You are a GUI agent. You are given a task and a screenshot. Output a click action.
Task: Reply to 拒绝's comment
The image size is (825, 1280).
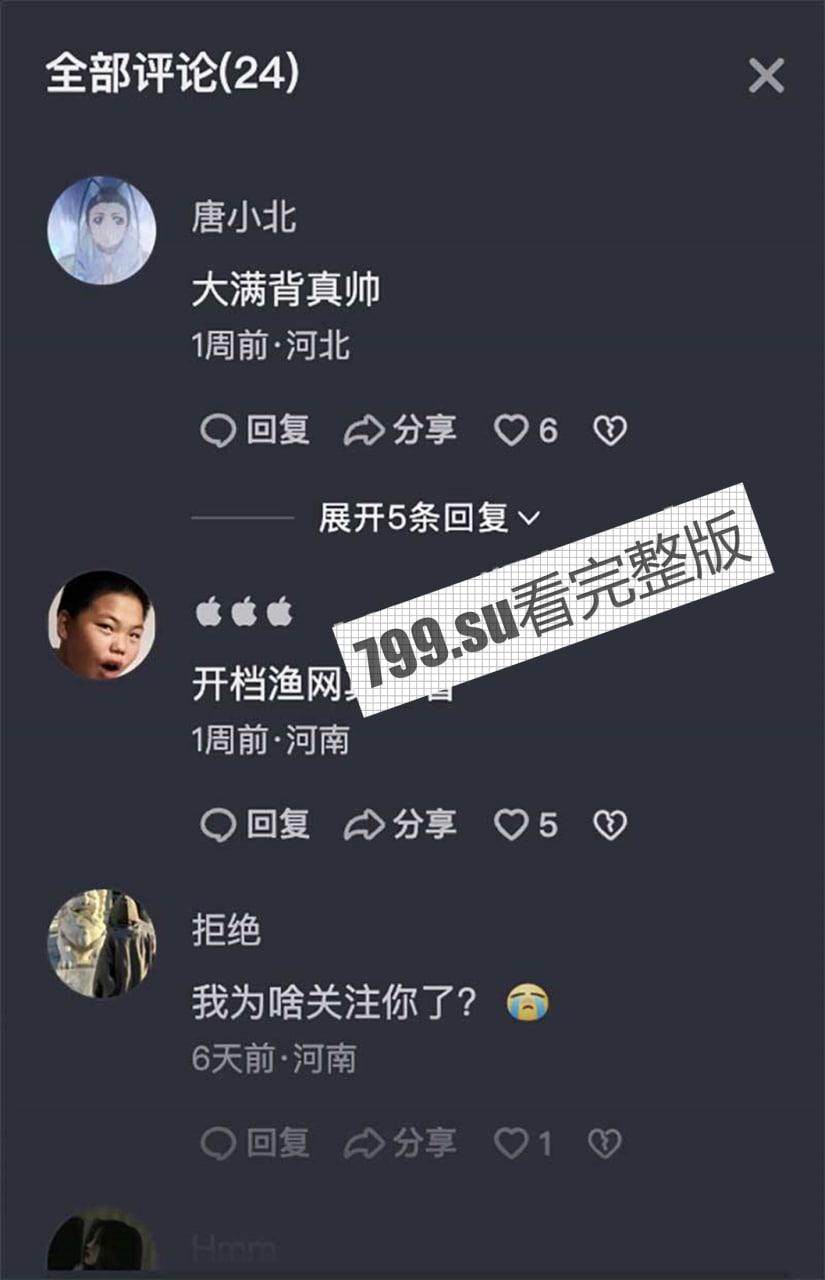(256, 1143)
